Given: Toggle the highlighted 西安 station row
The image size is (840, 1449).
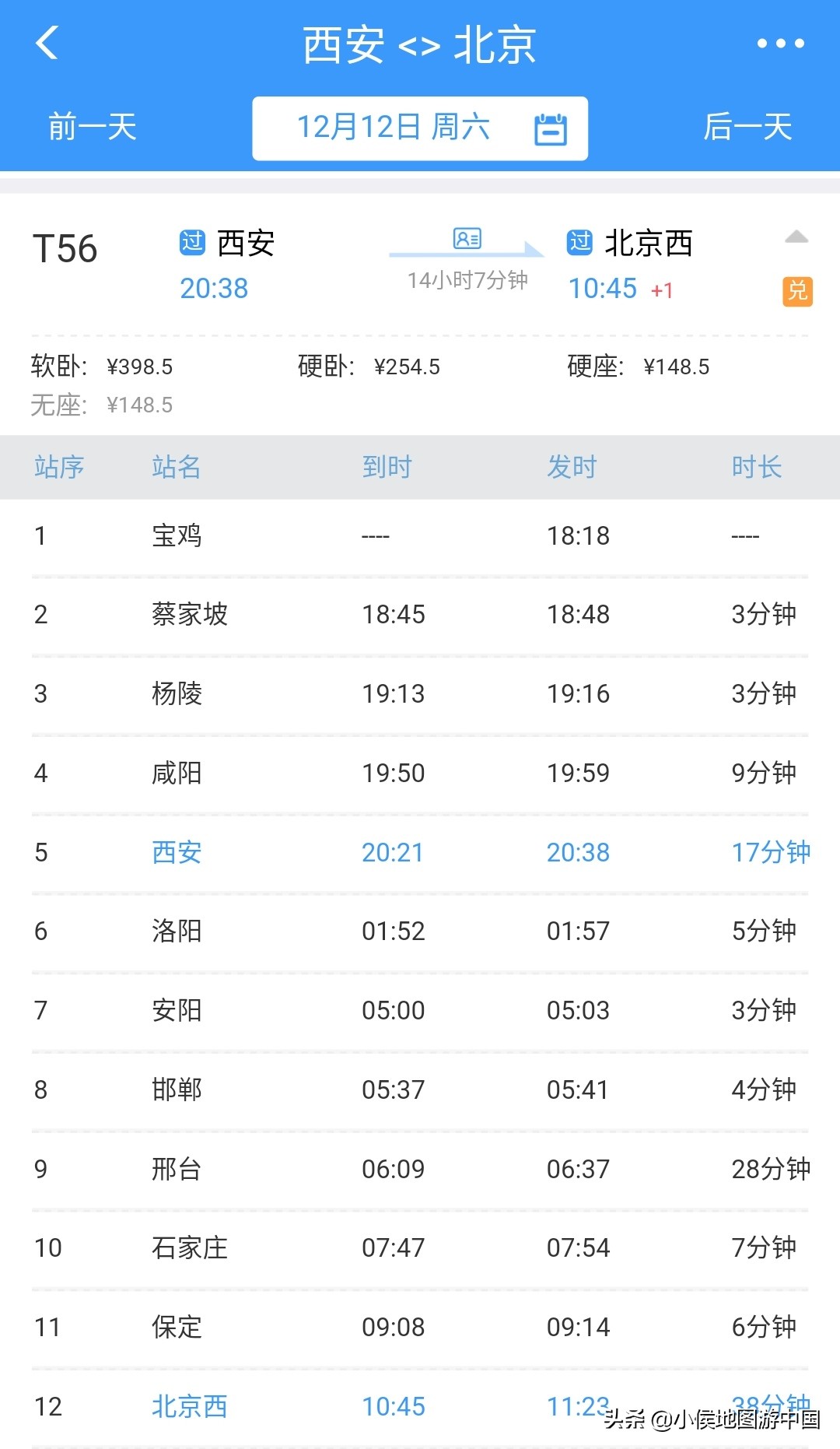Looking at the screenshot, I should pyautogui.click(x=177, y=852).
